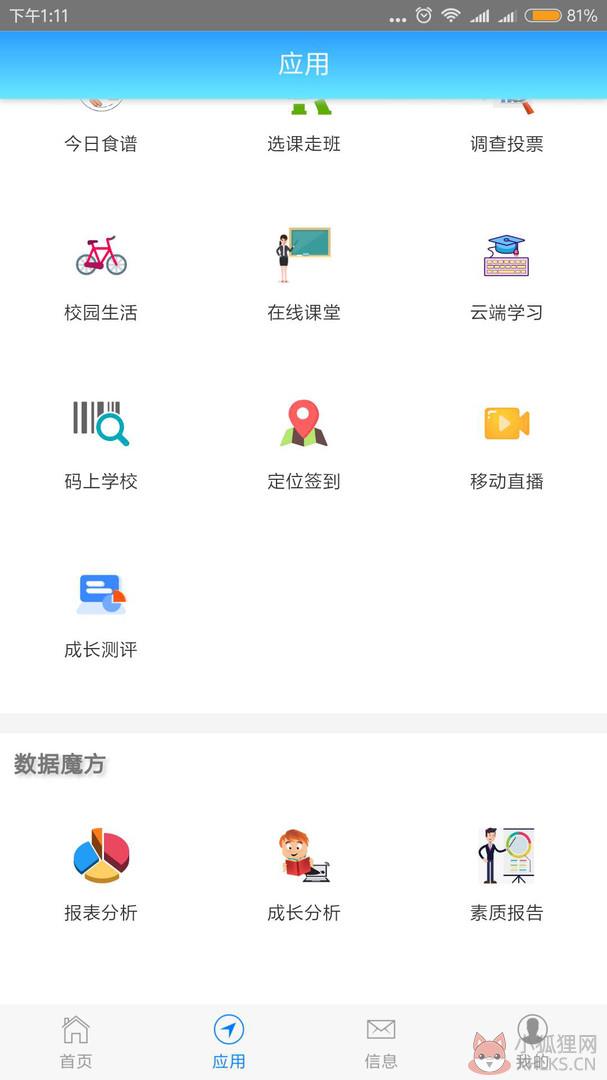Open 成长测评 growth assessment
Viewport: 607px width, 1080px height.
click(x=101, y=614)
